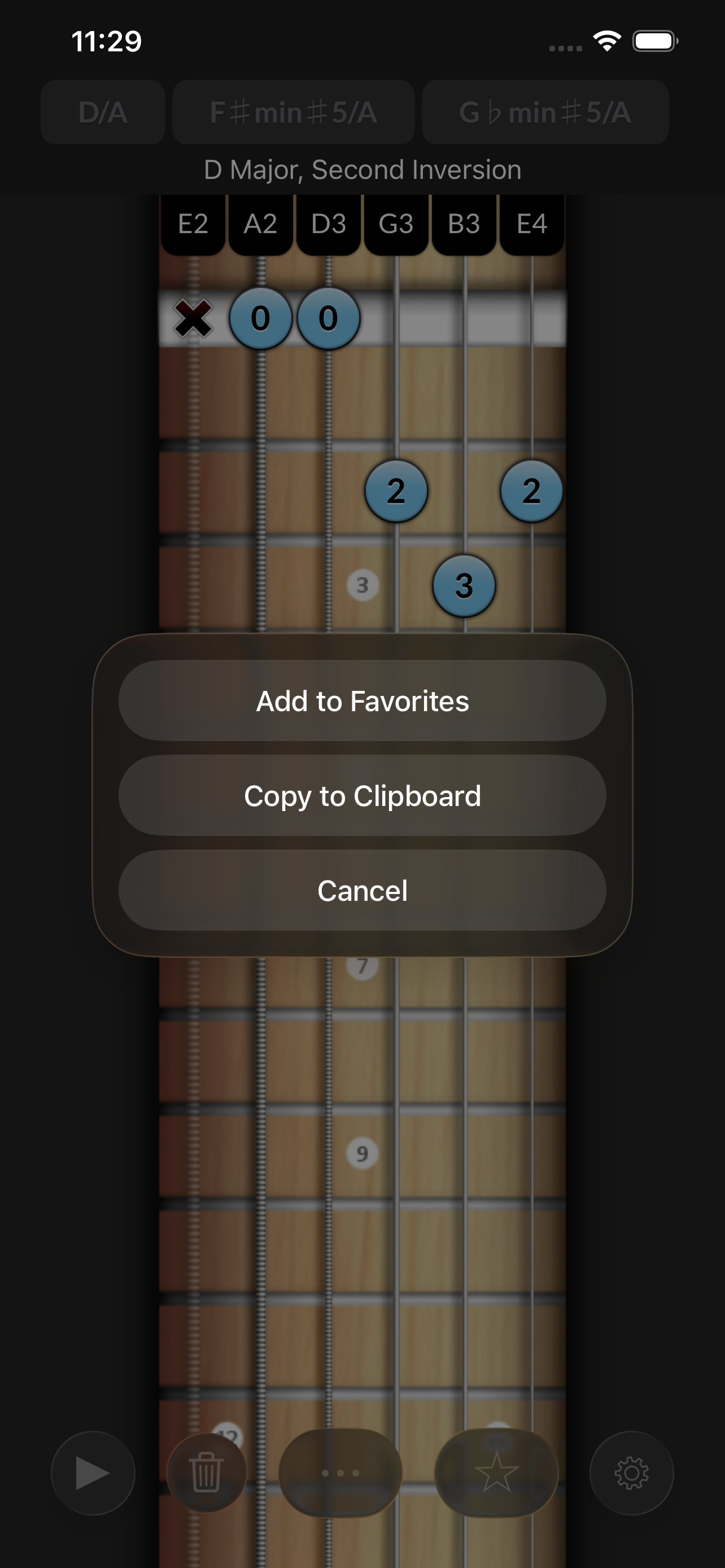Tap the E4 tuning label
Screen dimensions: 725x1568
[x=530, y=225]
